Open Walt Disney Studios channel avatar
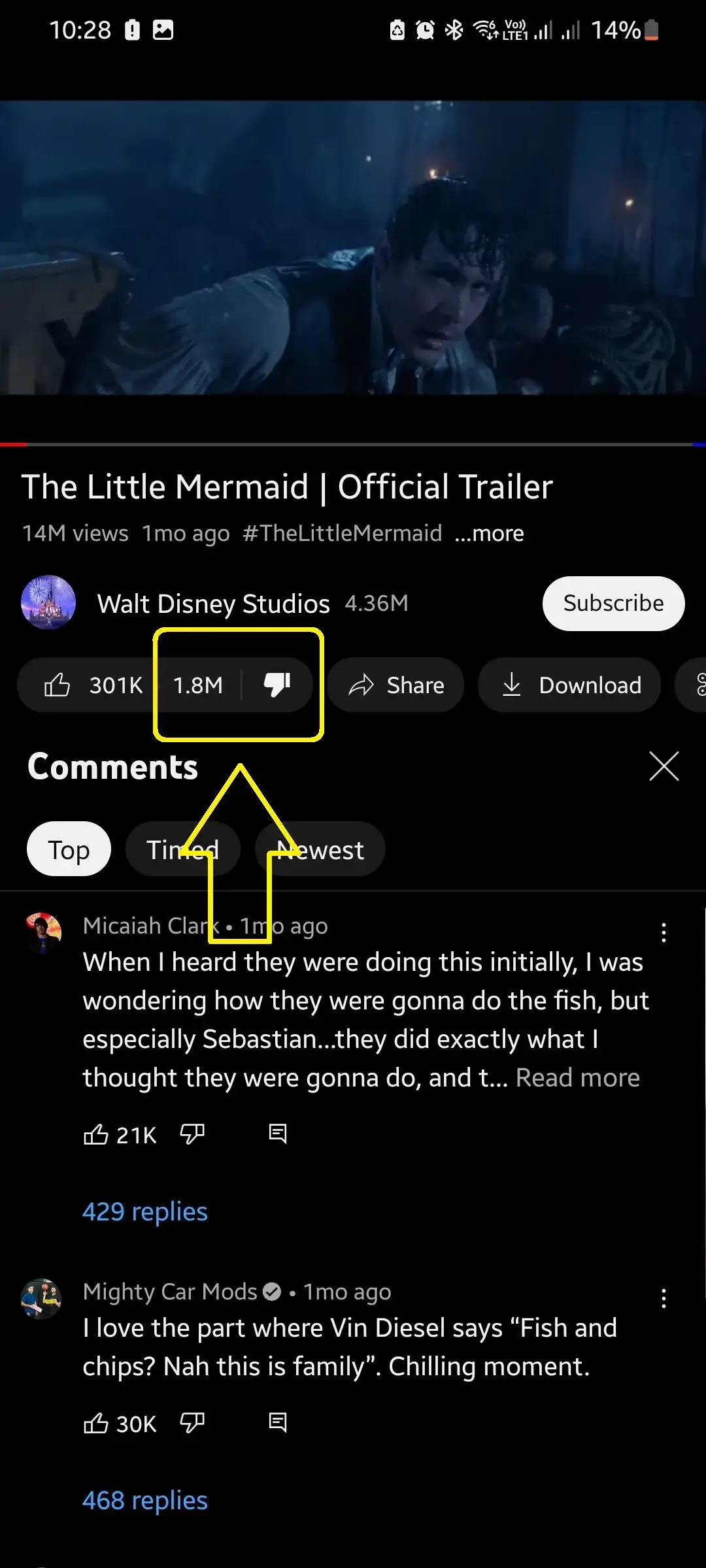 tap(48, 603)
